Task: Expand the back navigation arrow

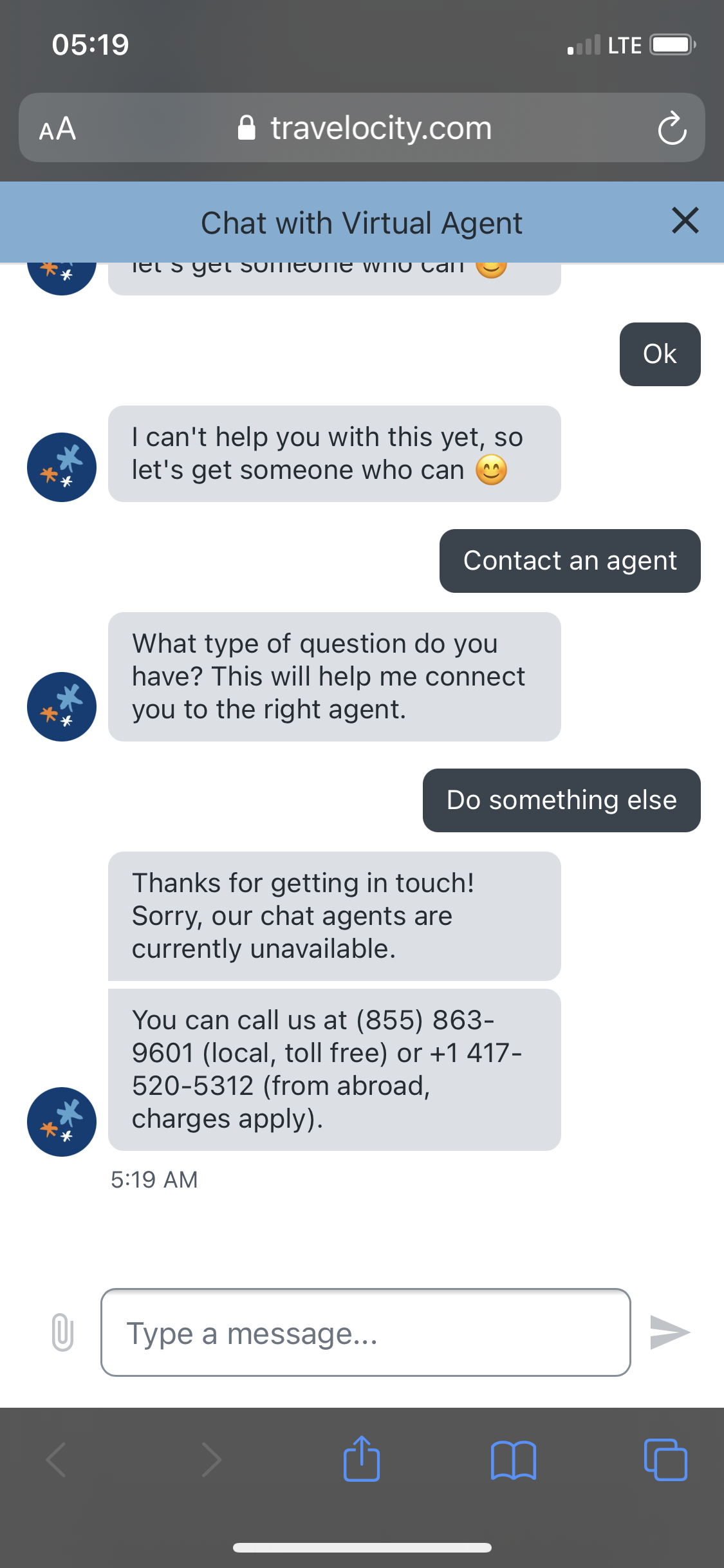Action: pyautogui.click(x=57, y=1460)
